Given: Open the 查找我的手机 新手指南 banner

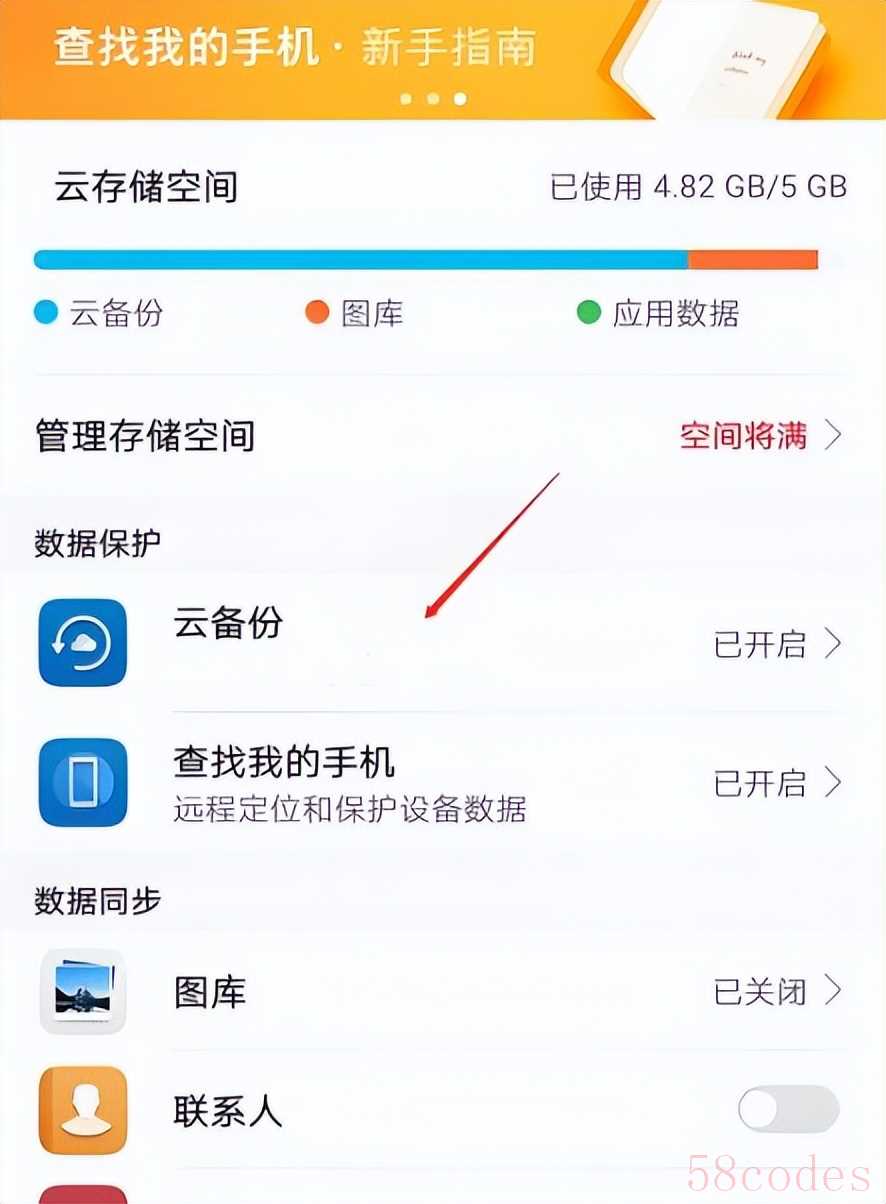Looking at the screenshot, I should click(x=300, y=50).
